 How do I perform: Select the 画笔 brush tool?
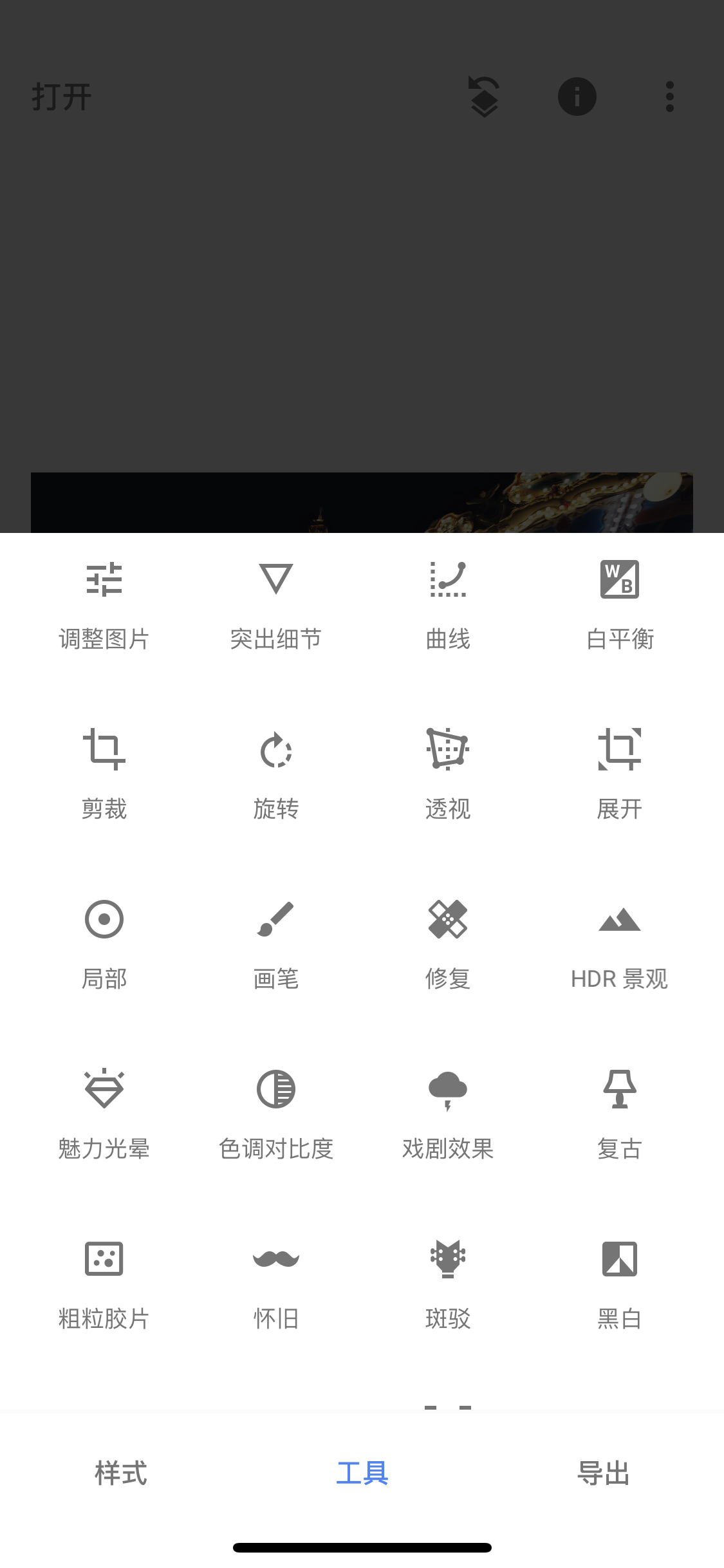click(x=275, y=944)
